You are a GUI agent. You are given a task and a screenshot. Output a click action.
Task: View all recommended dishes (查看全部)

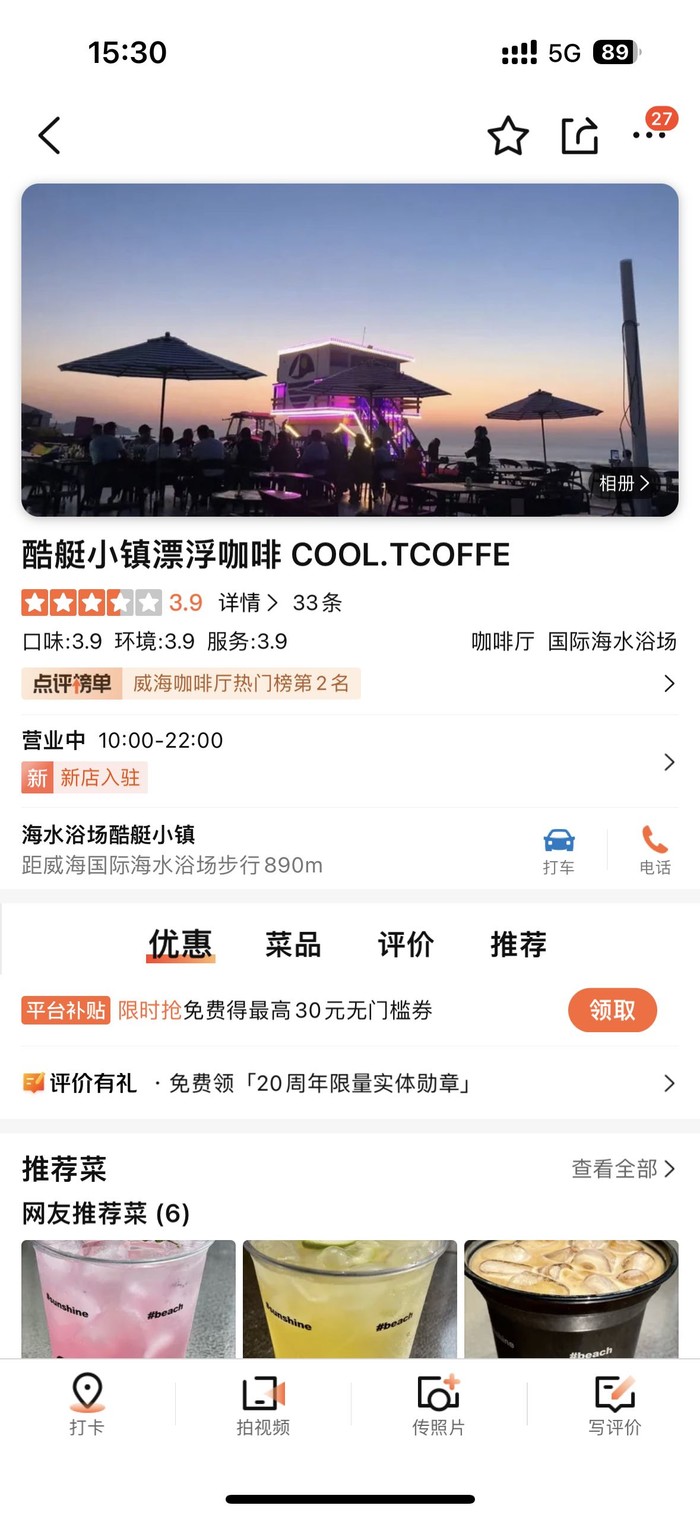tap(623, 1169)
